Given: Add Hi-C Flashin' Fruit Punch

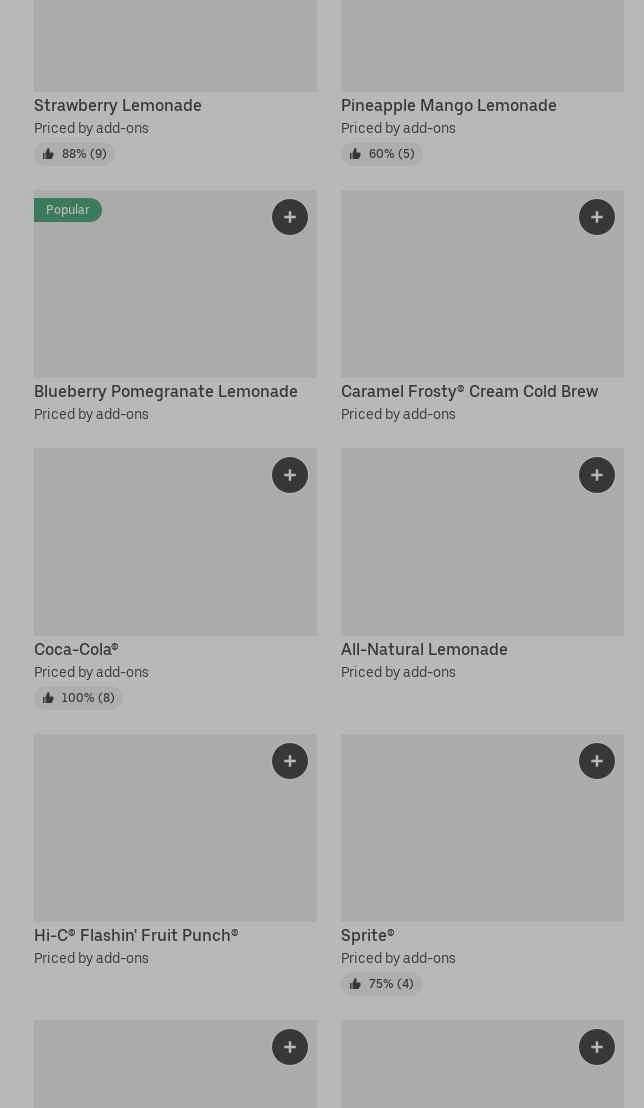Looking at the screenshot, I should tap(290, 761).
